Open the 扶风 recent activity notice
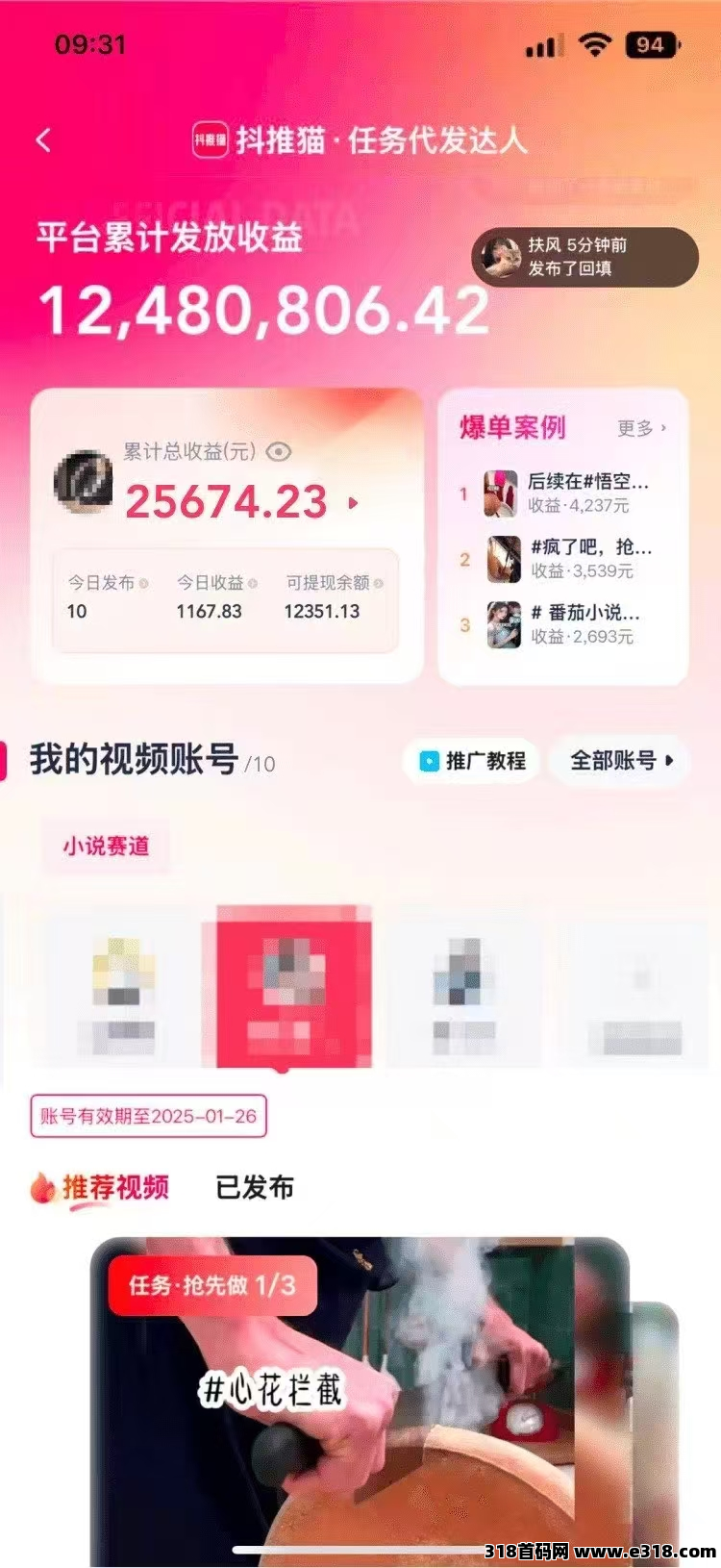 point(584,257)
